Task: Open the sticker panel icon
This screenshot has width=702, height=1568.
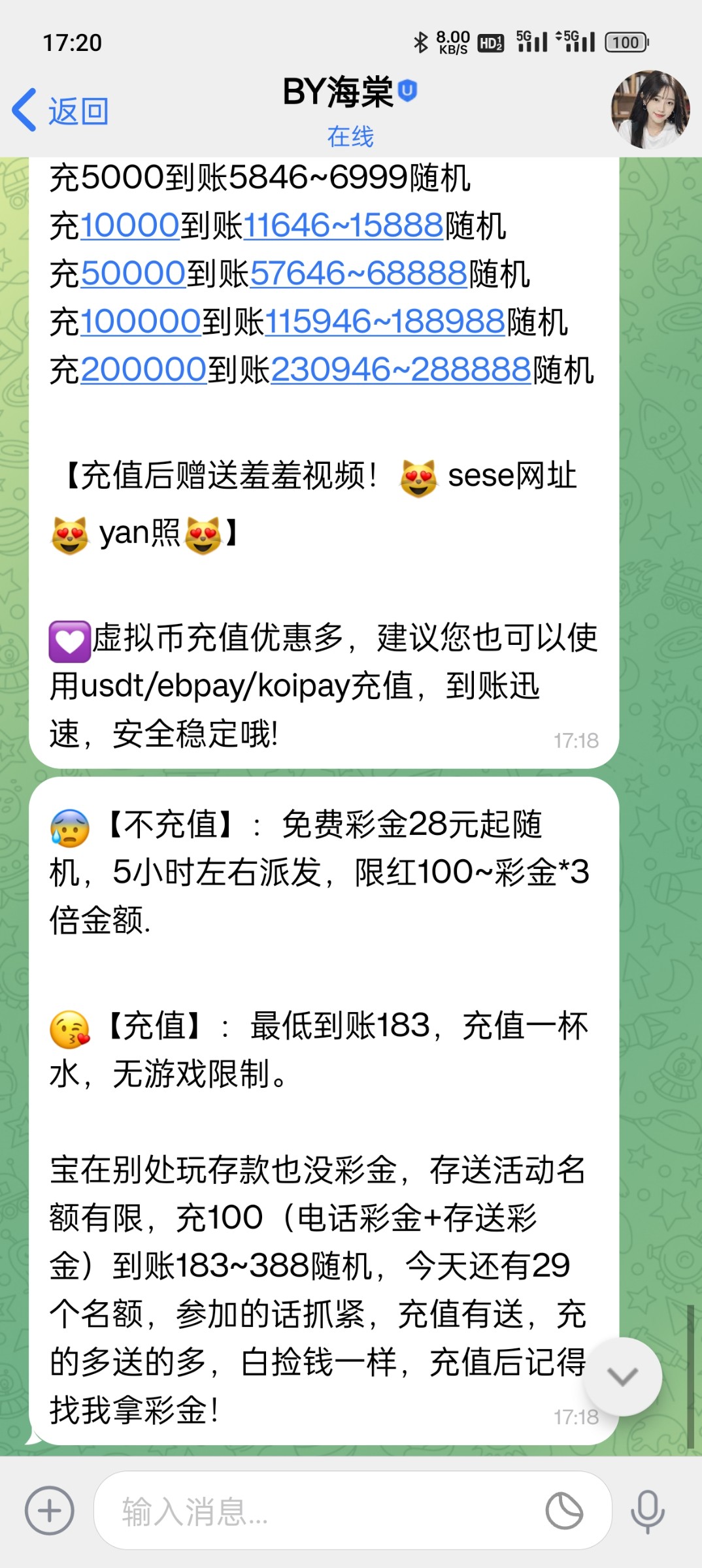Action: click(x=564, y=1511)
